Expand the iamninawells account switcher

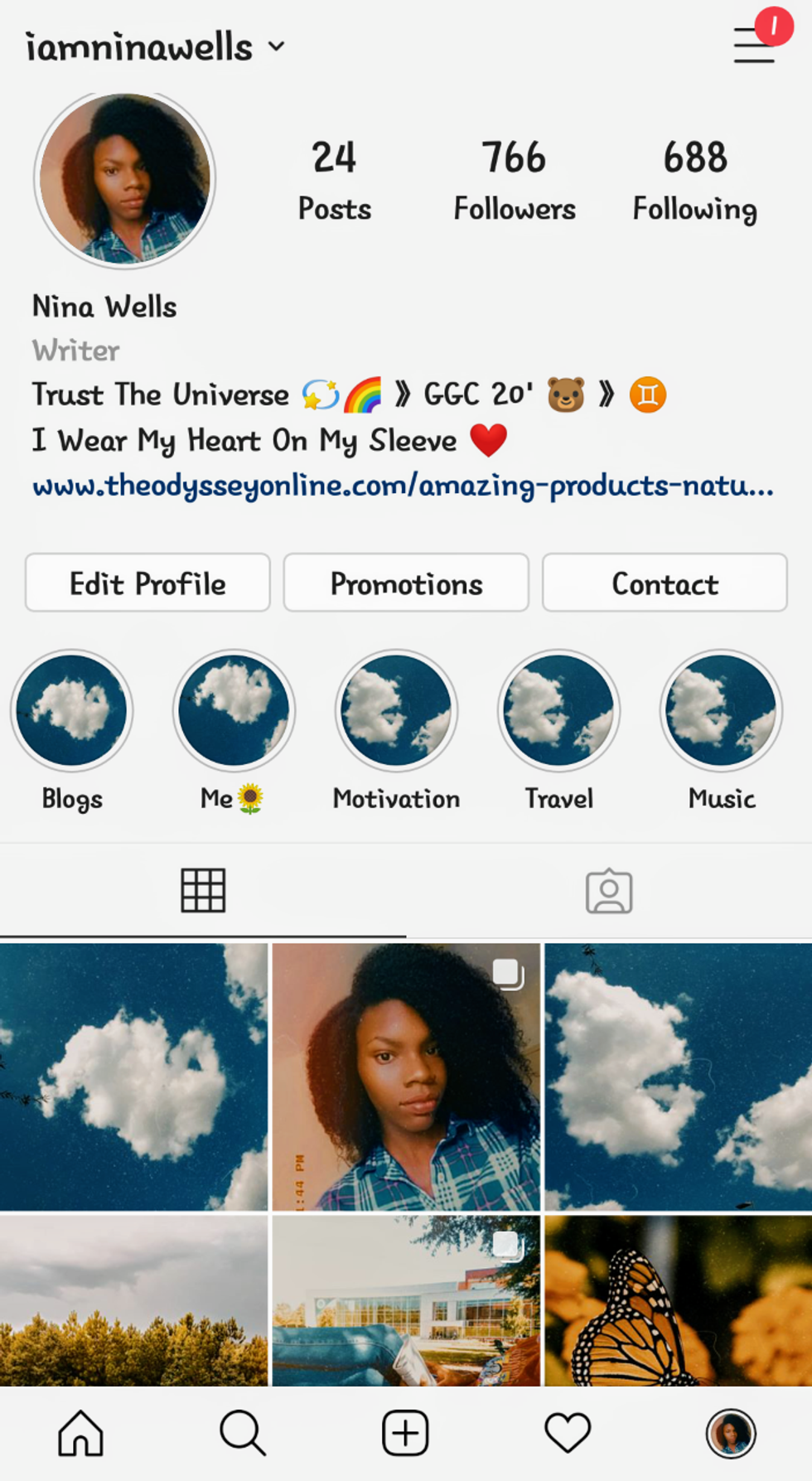(156, 46)
